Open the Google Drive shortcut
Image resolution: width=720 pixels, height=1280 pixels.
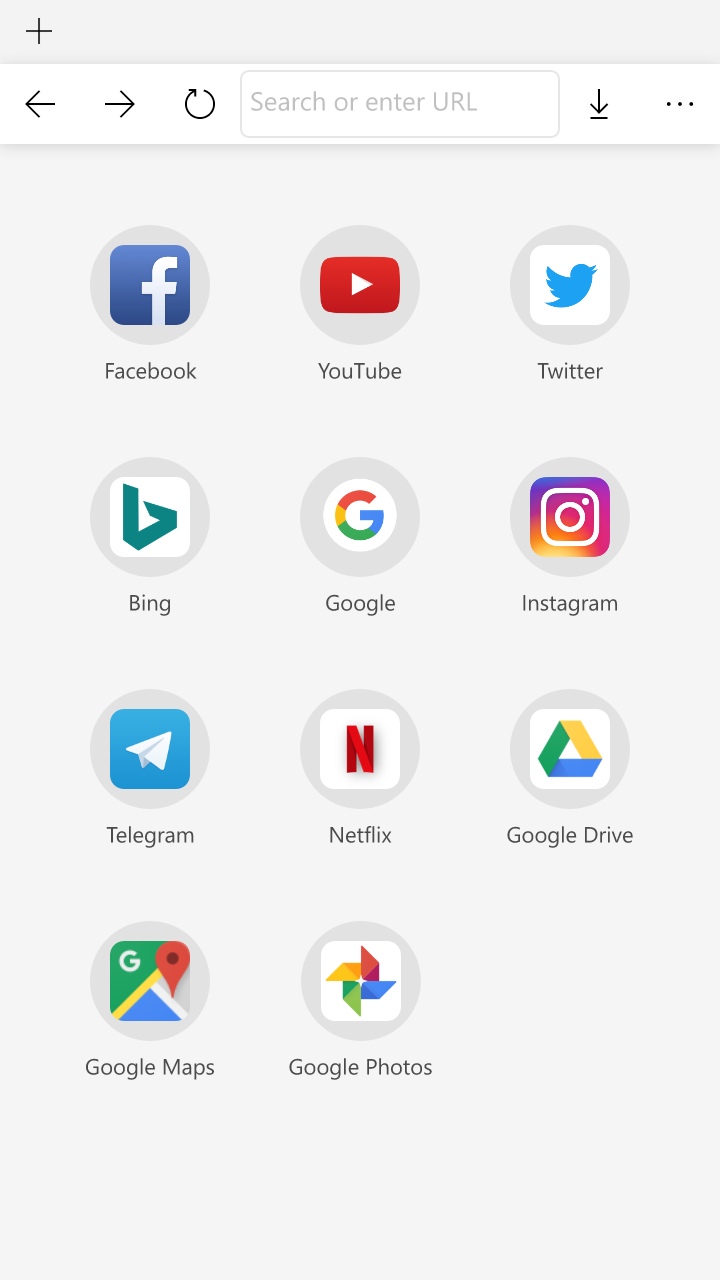pos(570,750)
